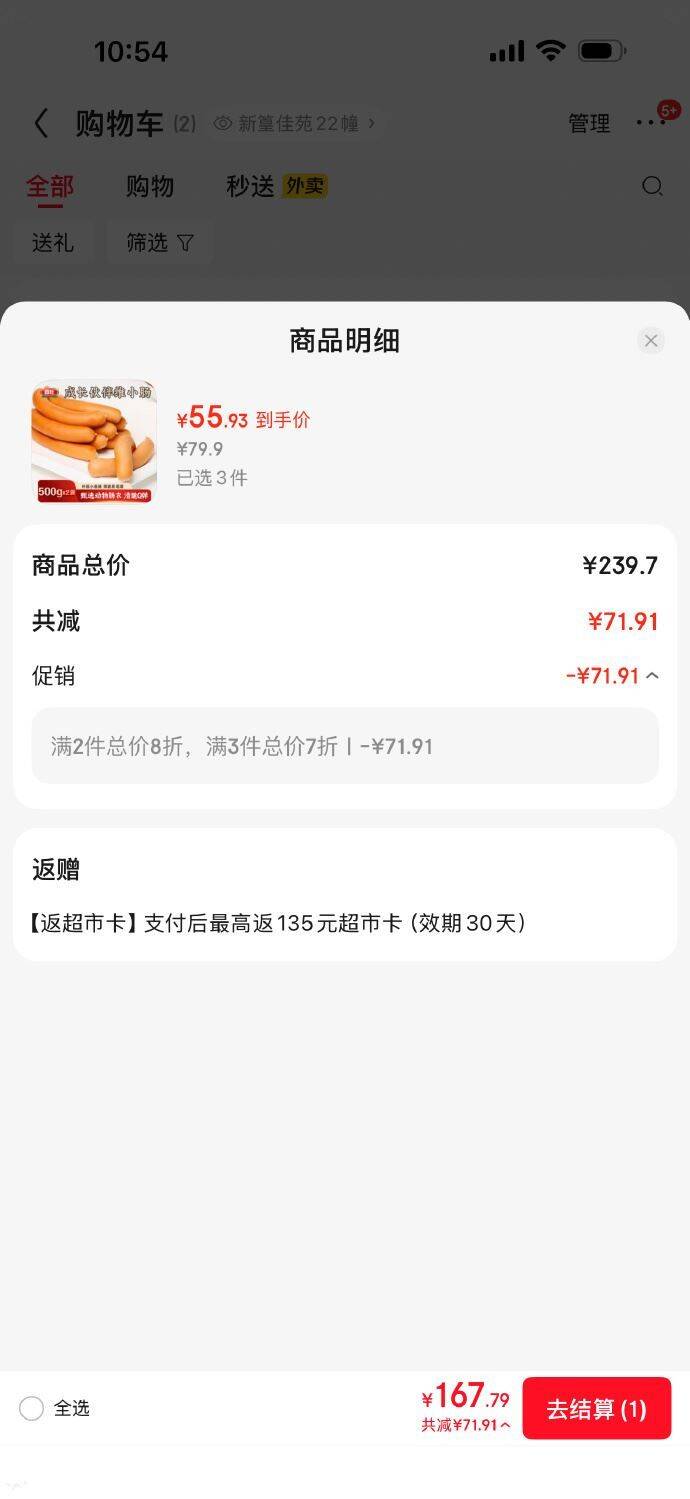Change the delivery address 新篁佳苑22幢
Image resolution: width=690 pixels, height=1499 pixels.
(x=295, y=124)
